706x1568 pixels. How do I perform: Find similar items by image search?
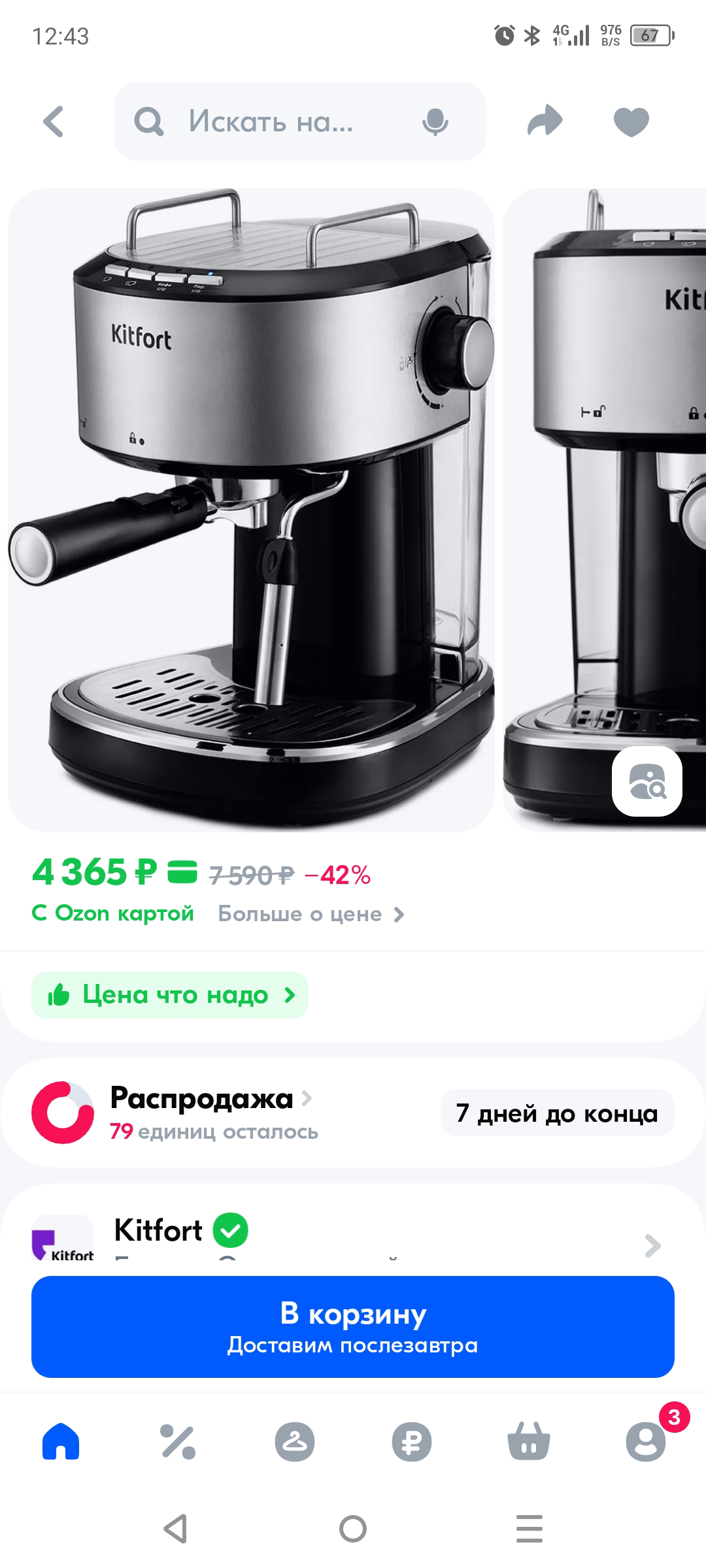pyautogui.click(x=647, y=781)
